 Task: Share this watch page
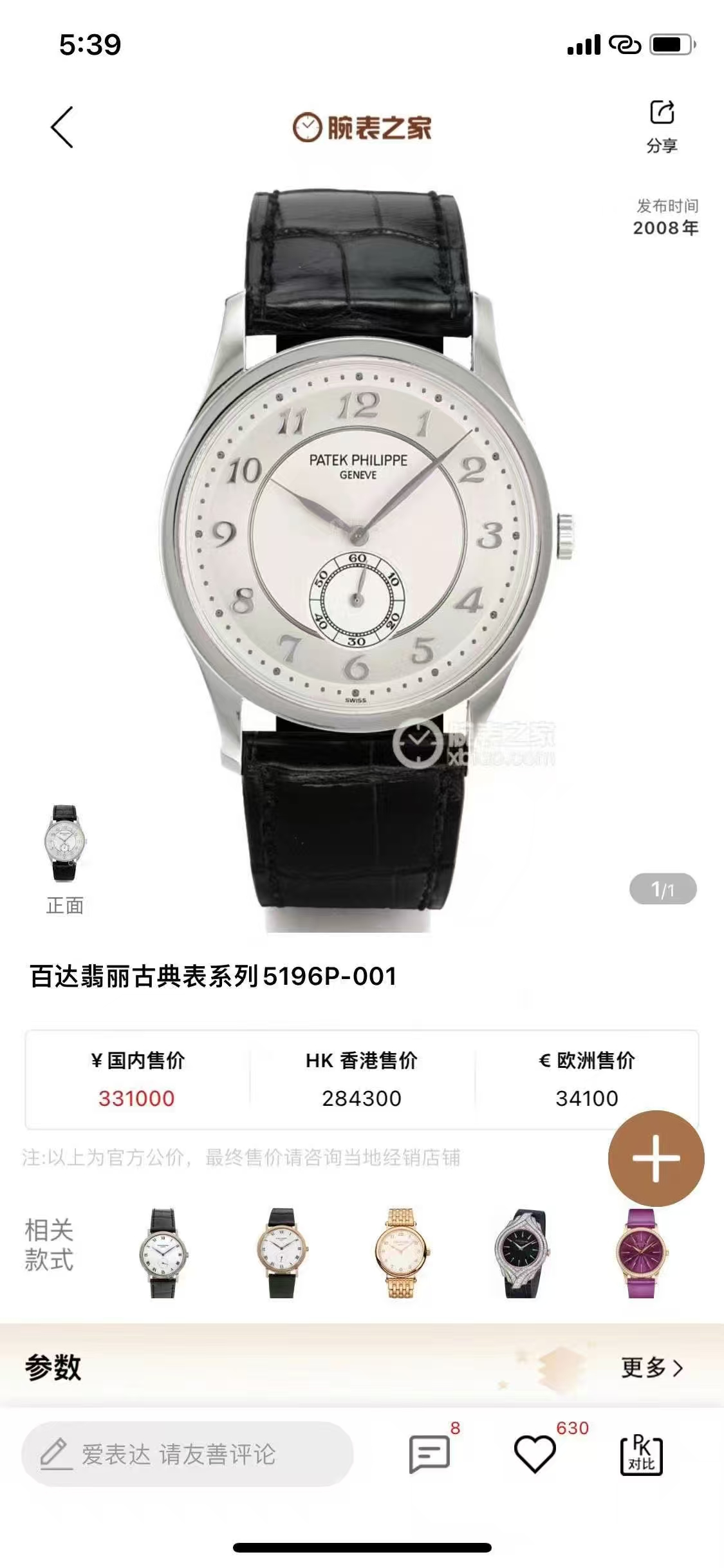(x=662, y=126)
